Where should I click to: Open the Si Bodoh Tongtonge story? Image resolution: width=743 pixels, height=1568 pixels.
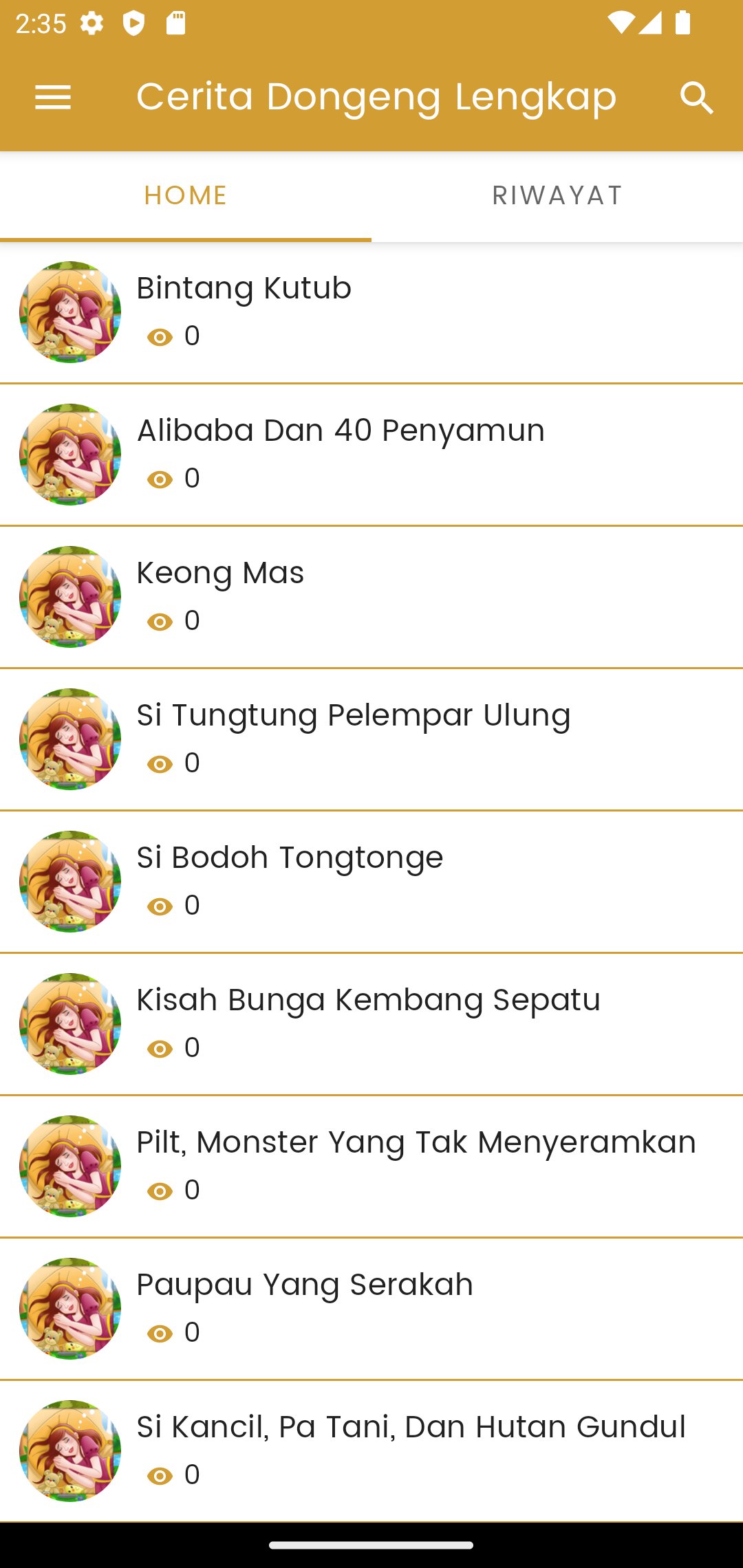coord(371,882)
